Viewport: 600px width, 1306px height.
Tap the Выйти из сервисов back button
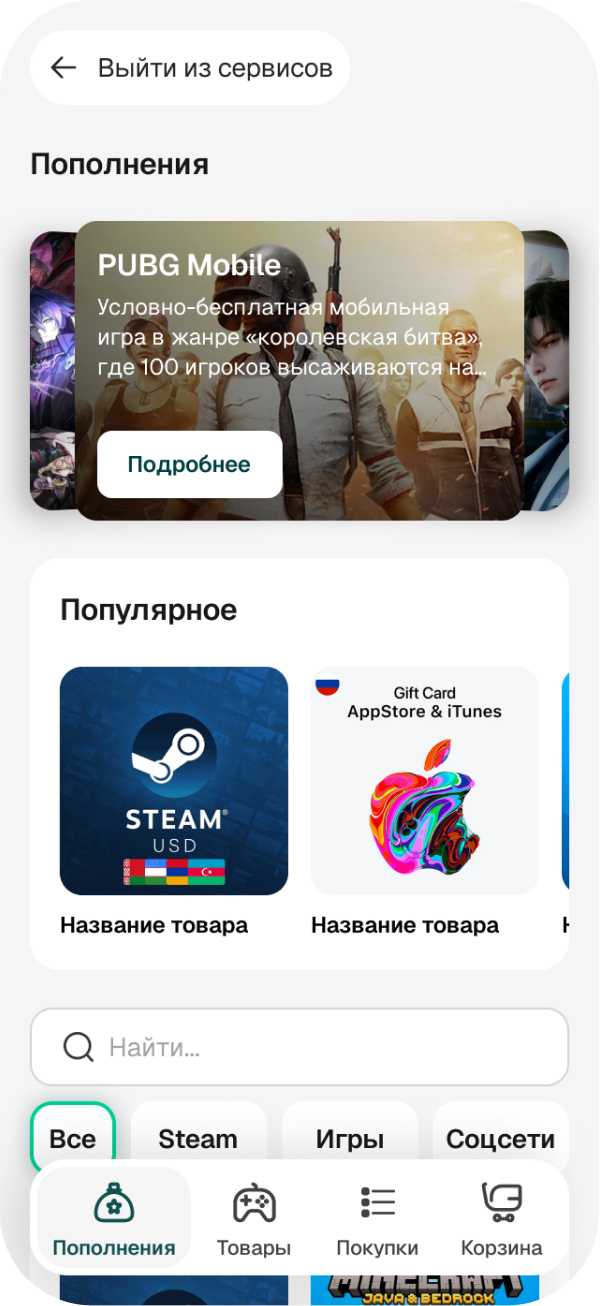(x=190, y=68)
